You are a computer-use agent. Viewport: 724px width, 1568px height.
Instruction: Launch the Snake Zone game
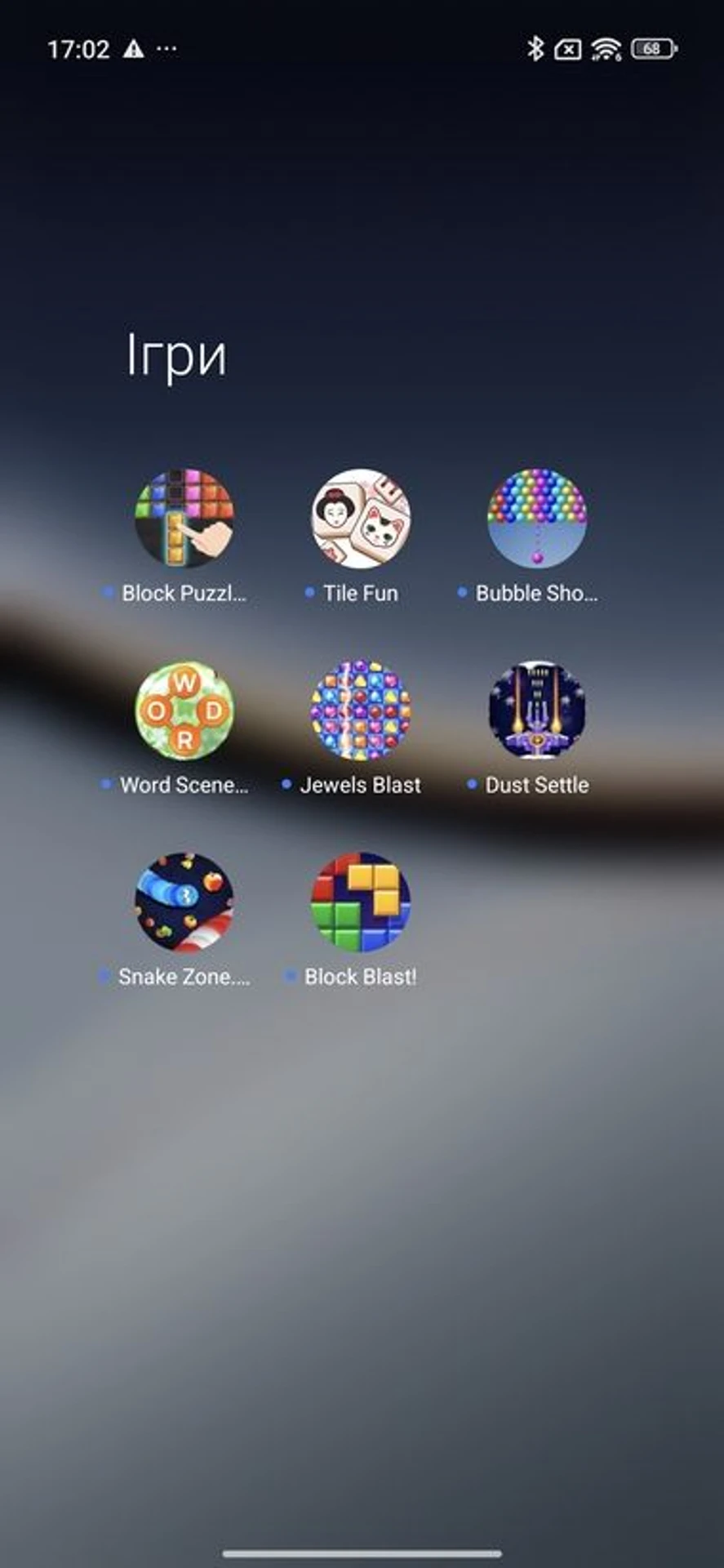coord(184,902)
